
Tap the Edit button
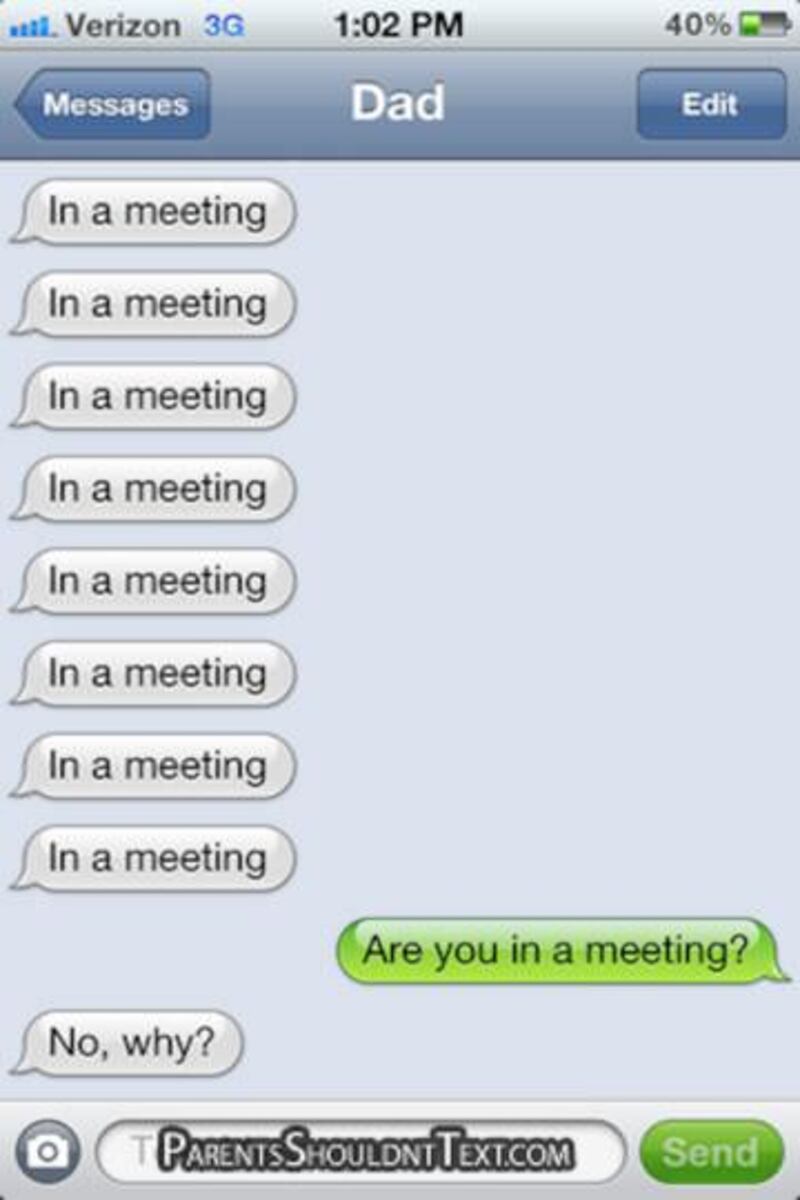click(710, 104)
